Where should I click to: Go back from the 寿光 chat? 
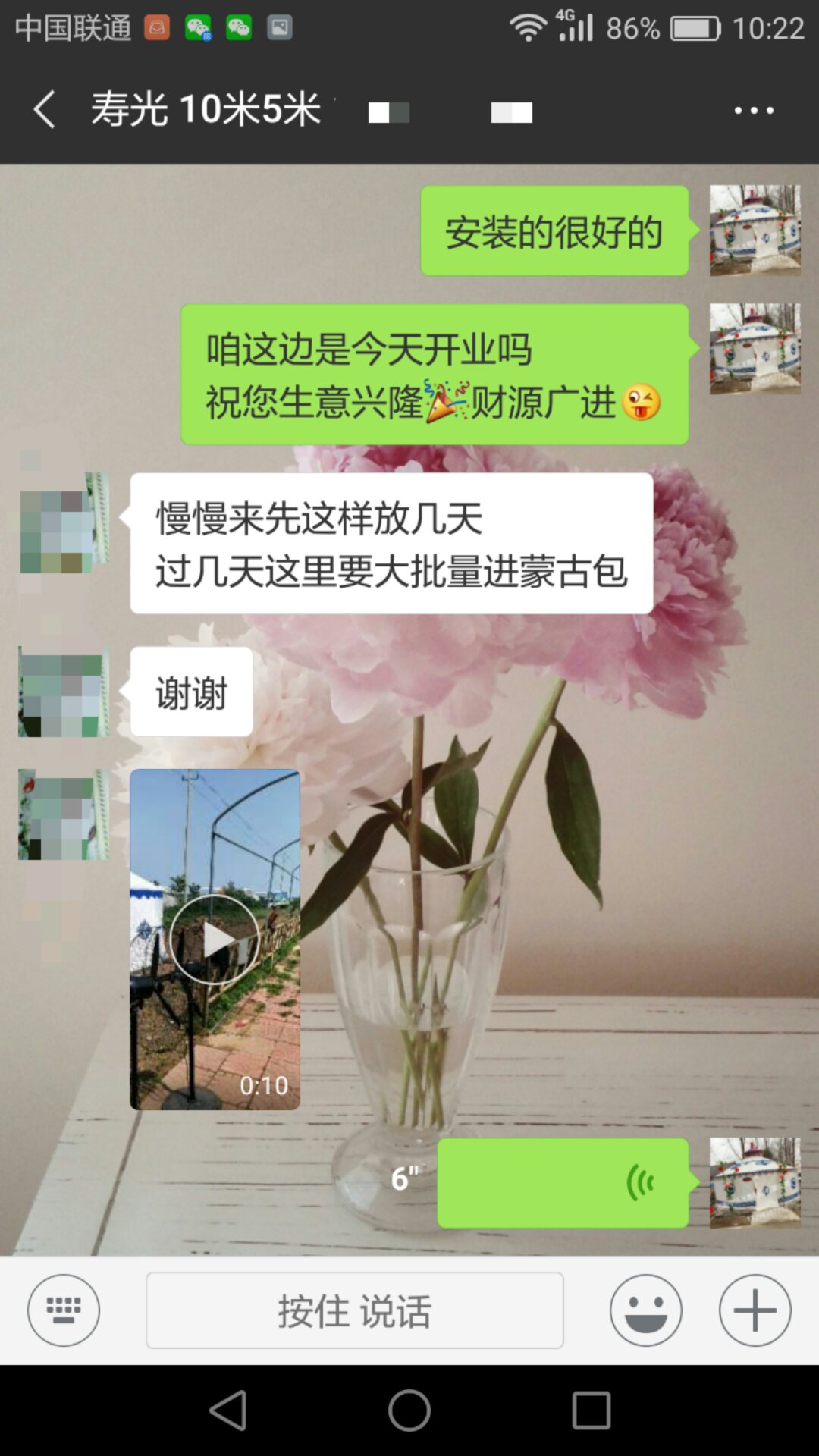tap(45, 110)
